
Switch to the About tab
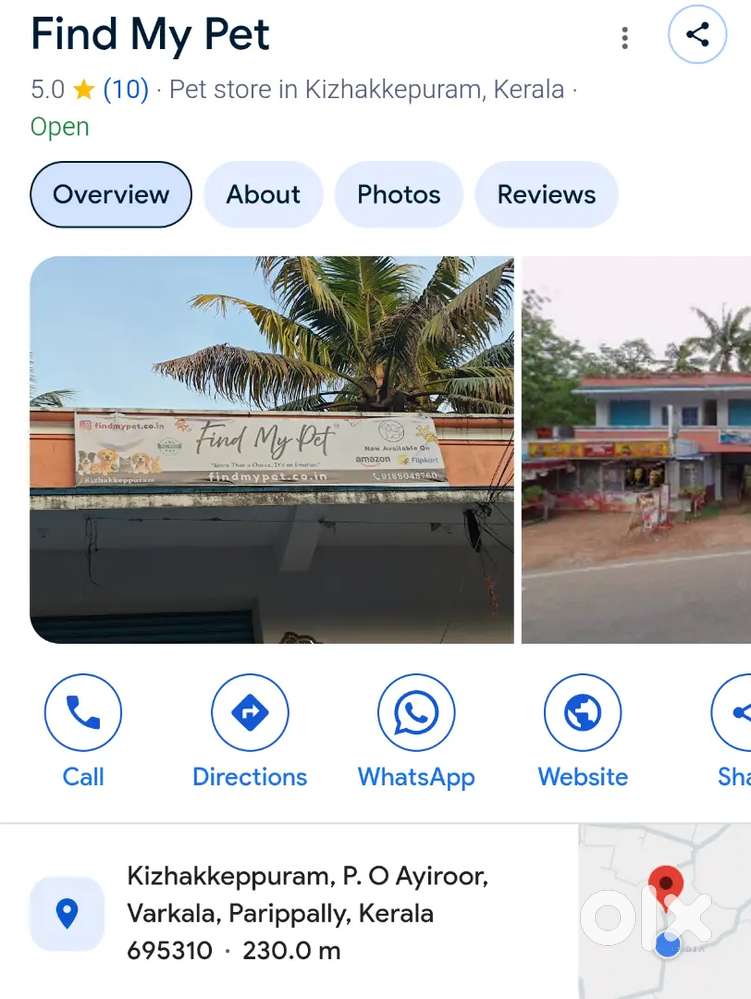coord(263,194)
